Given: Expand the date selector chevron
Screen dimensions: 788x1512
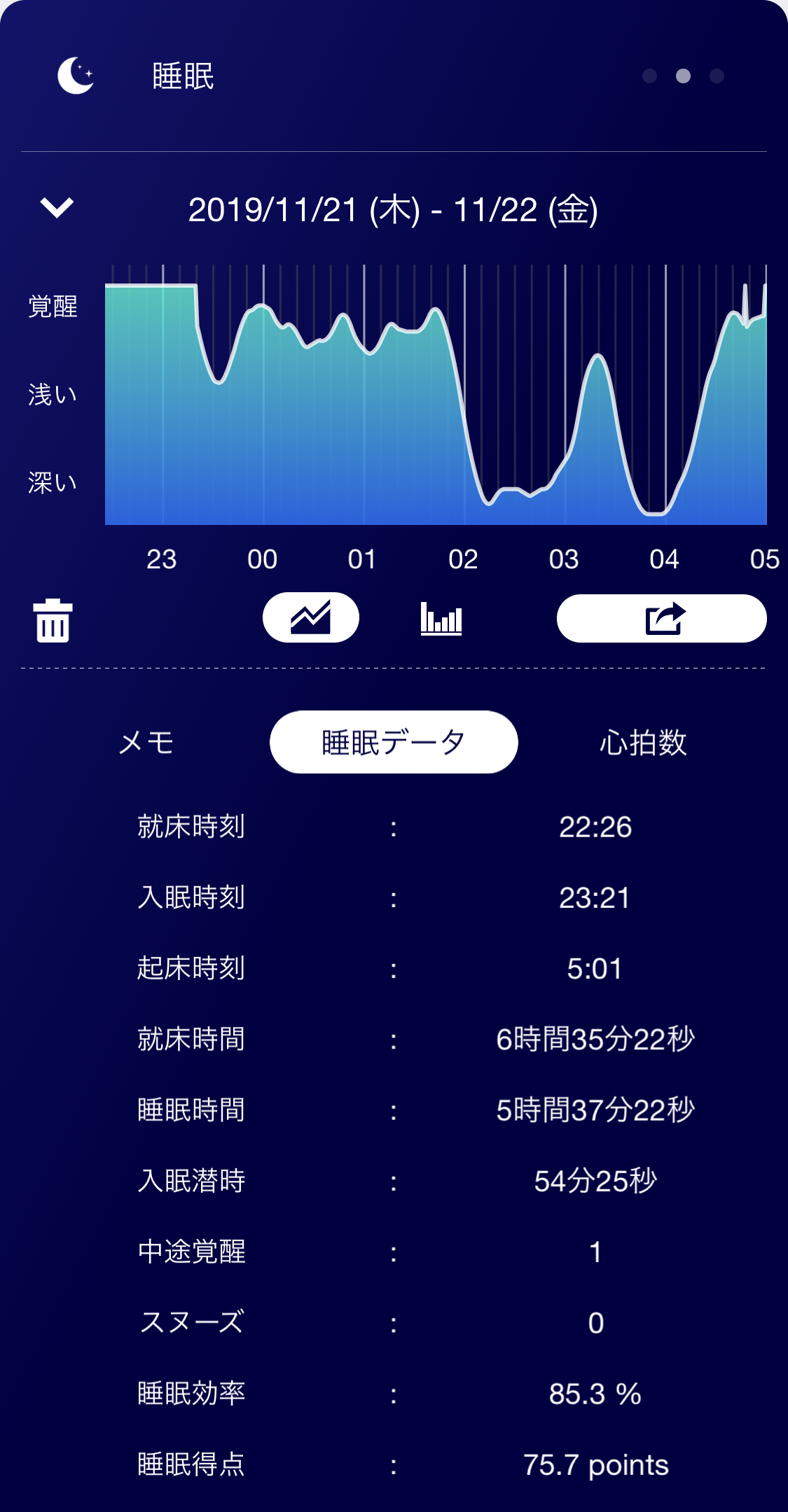Looking at the screenshot, I should [x=57, y=207].
